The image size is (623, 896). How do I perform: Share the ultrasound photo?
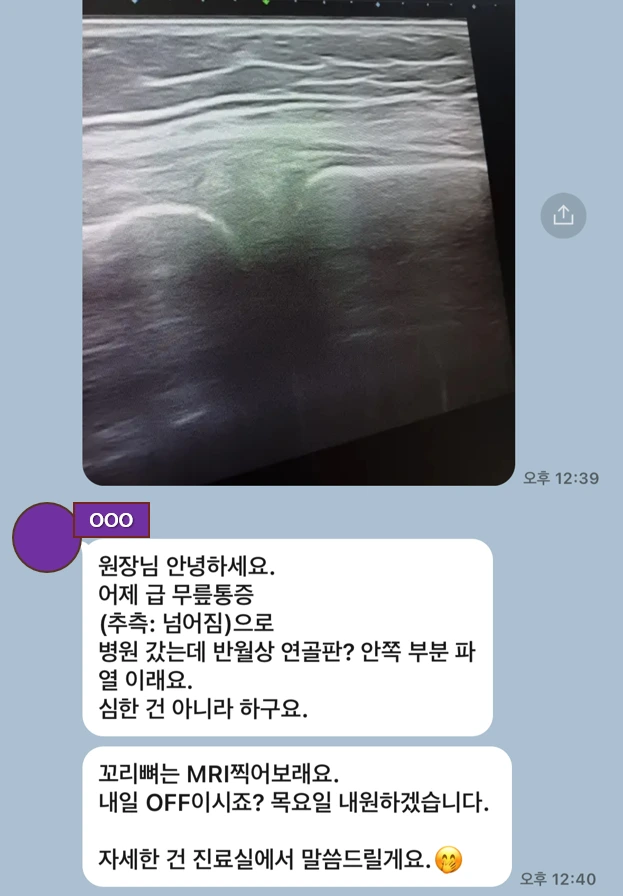[x=563, y=215]
